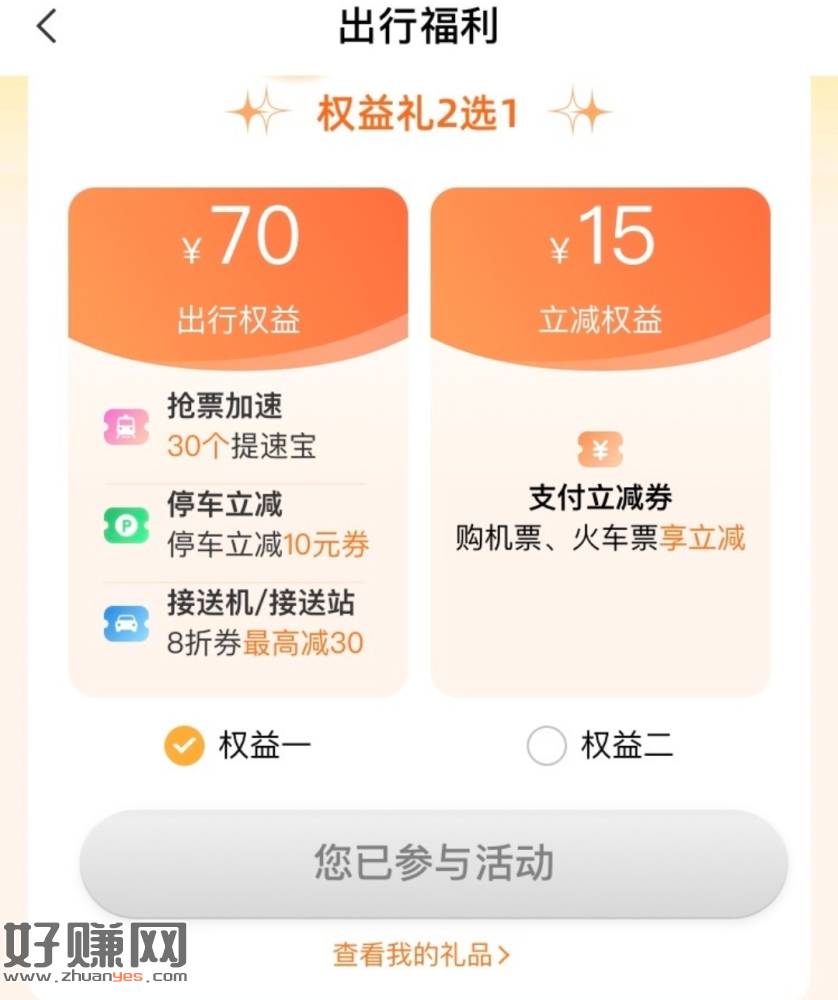Select the 权益二 radio option
Screen dimensions: 838x1000
click(546, 746)
